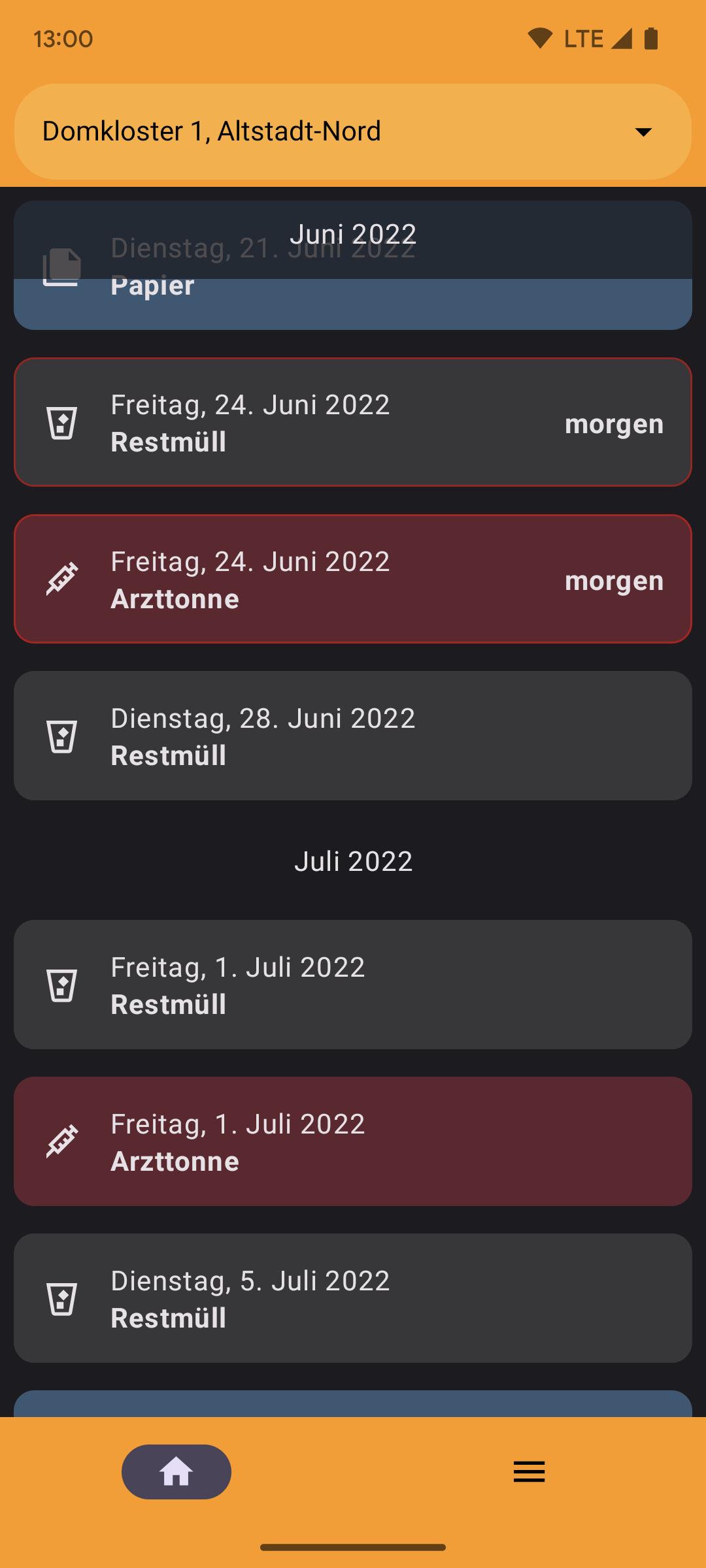Click the dropdown arrow next to the address
The height and width of the screenshot is (1568, 706).
644,132
